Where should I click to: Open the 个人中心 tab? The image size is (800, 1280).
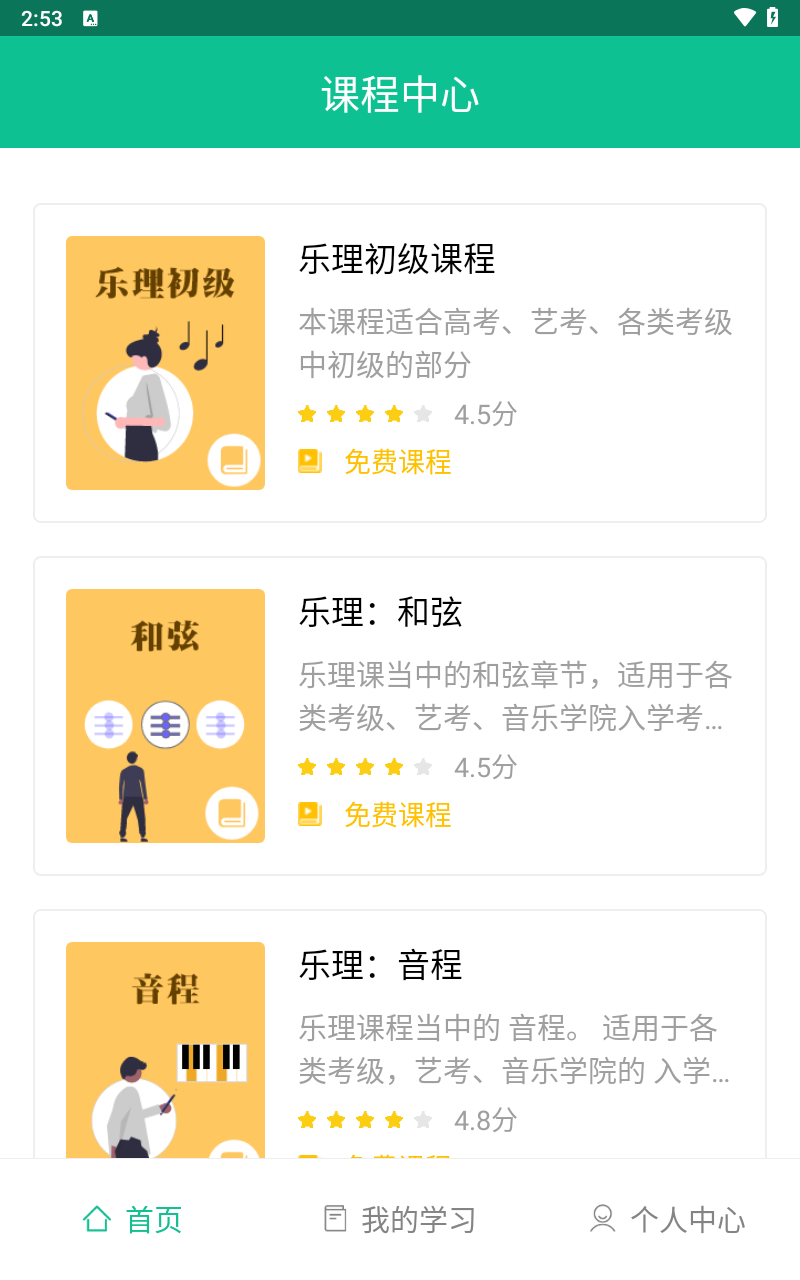[667, 1220]
